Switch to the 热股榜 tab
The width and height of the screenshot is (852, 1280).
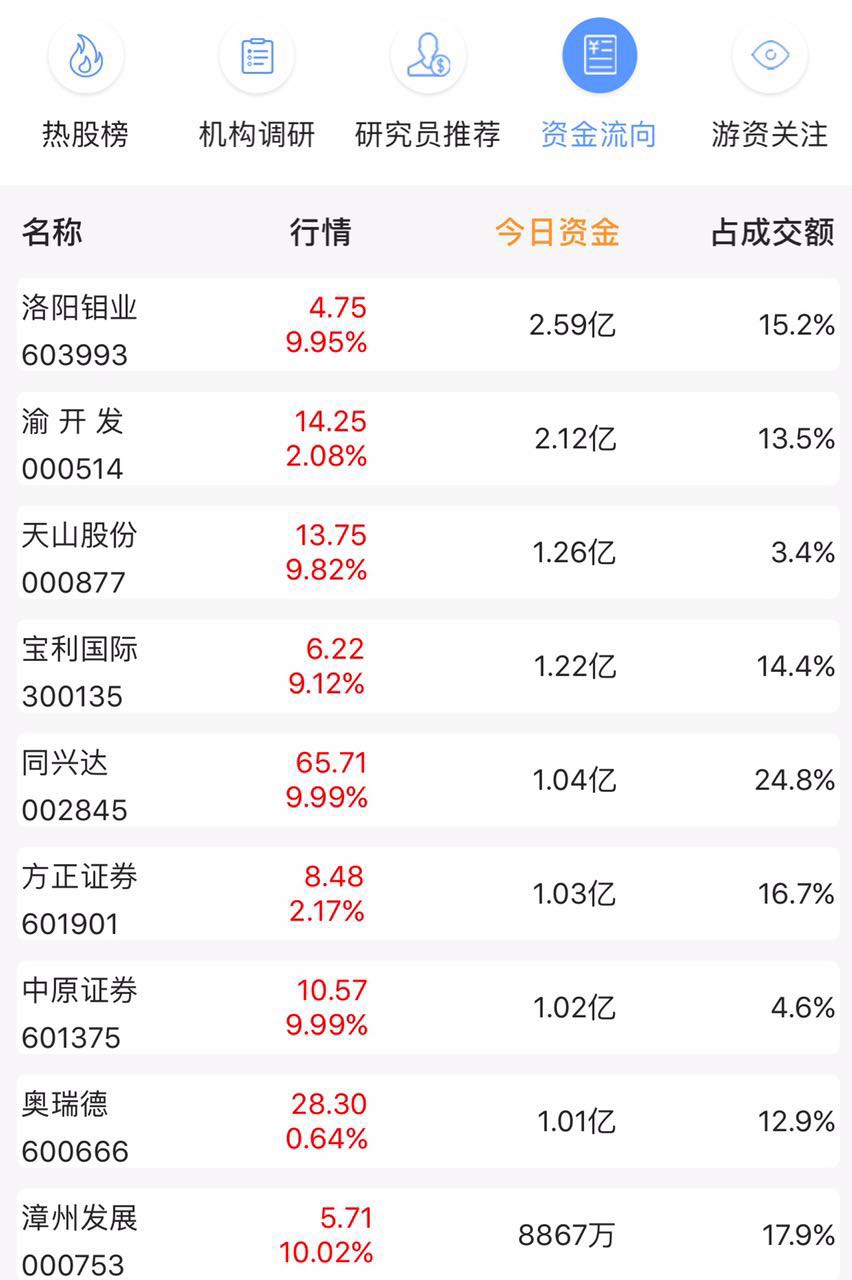pyautogui.click(x=85, y=133)
